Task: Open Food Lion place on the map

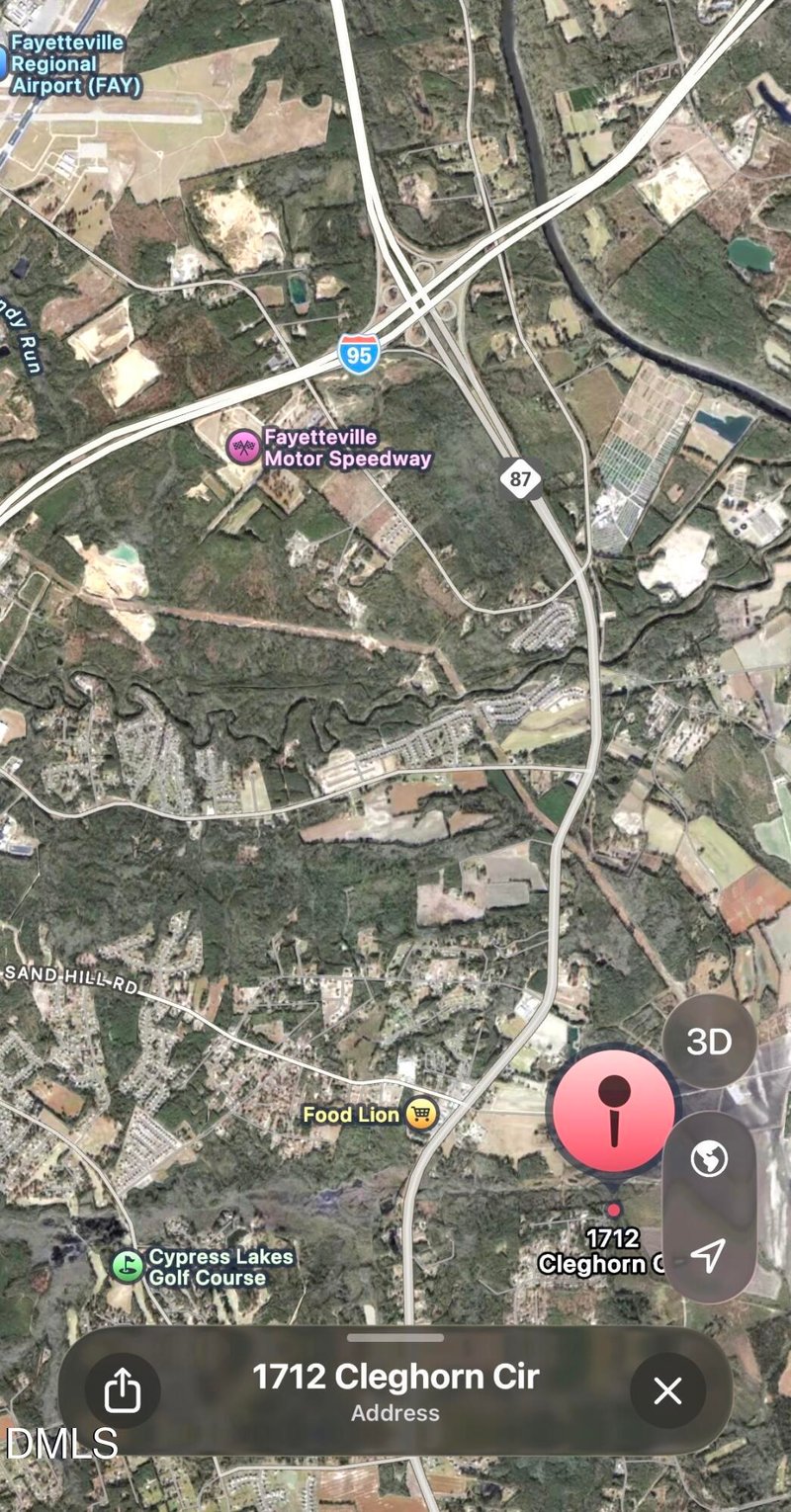Action: [423, 1115]
